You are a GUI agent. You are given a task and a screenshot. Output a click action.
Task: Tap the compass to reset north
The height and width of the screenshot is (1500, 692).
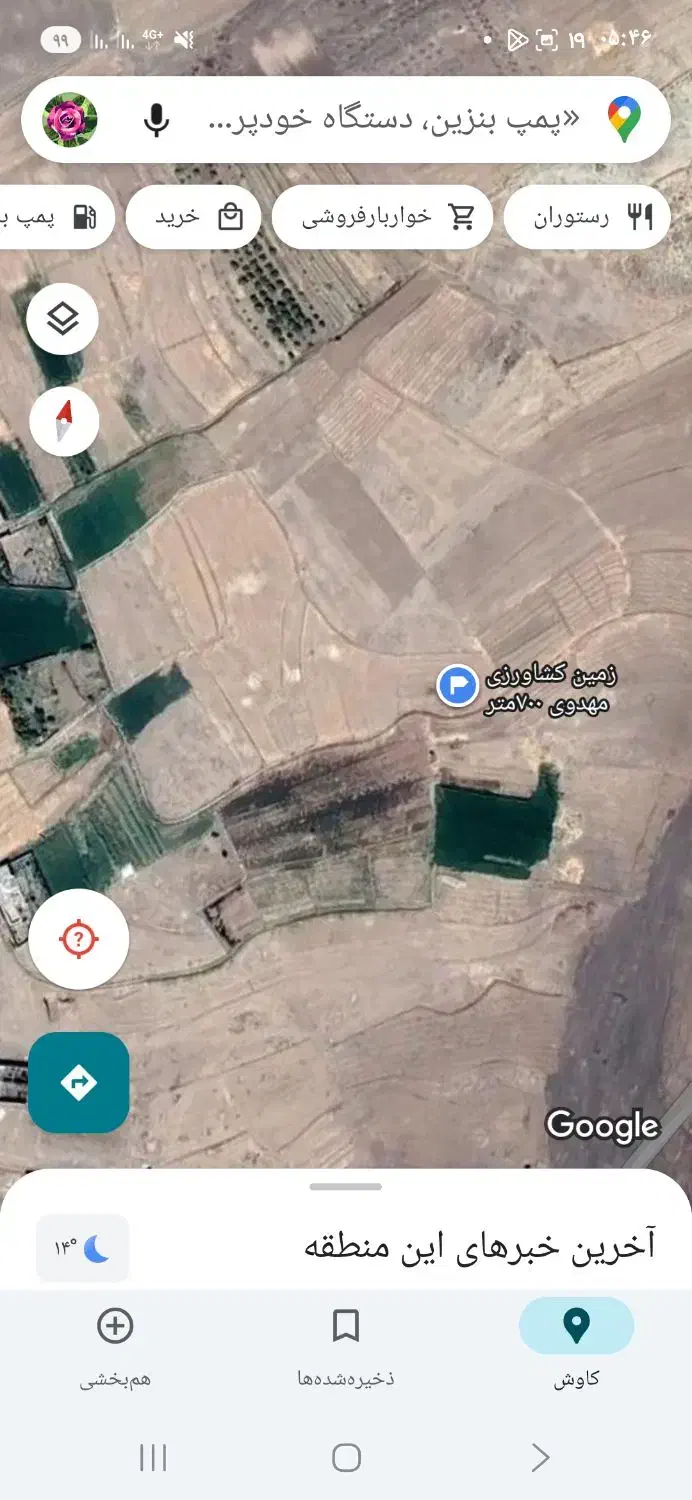click(64, 422)
